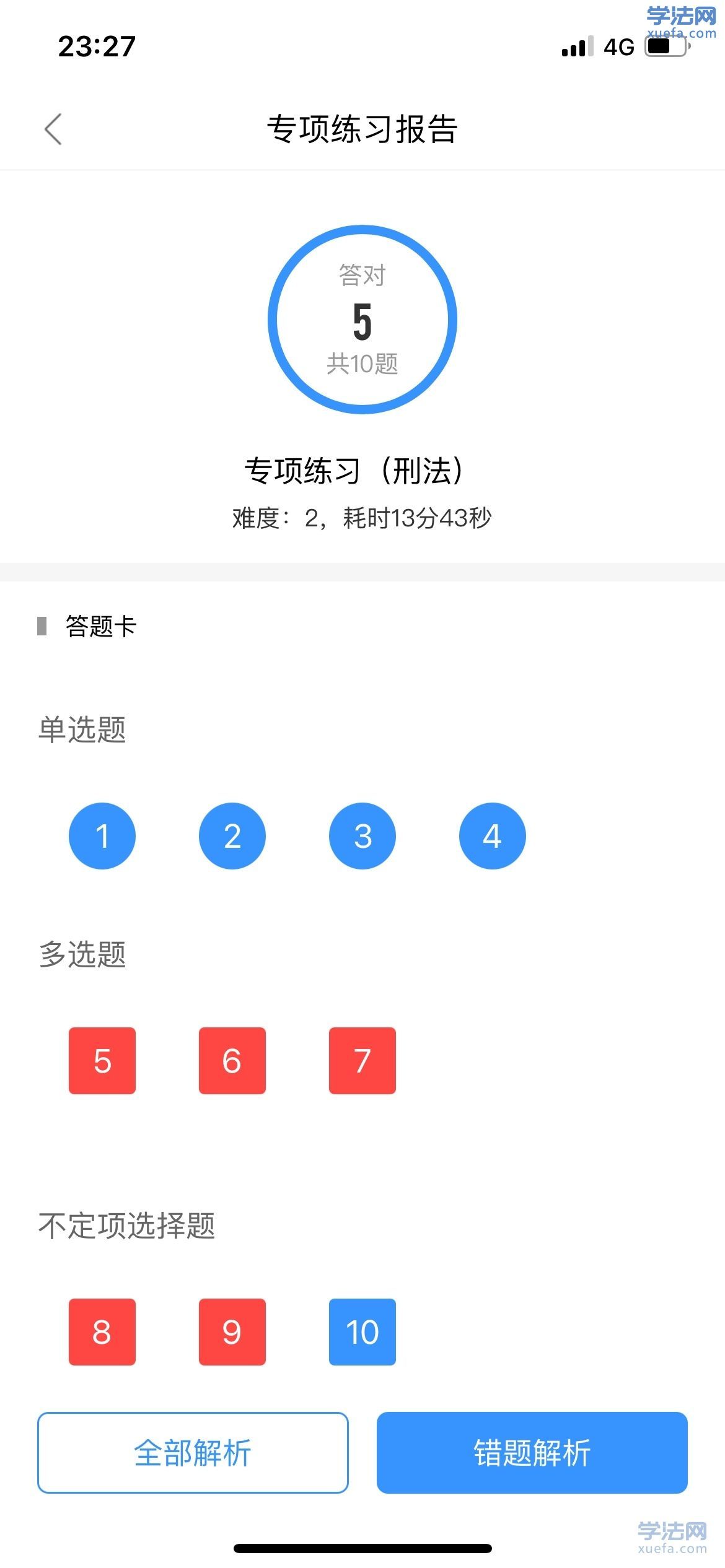Open single-choice question 2
Screen dimensions: 725x1568
pyautogui.click(x=232, y=836)
